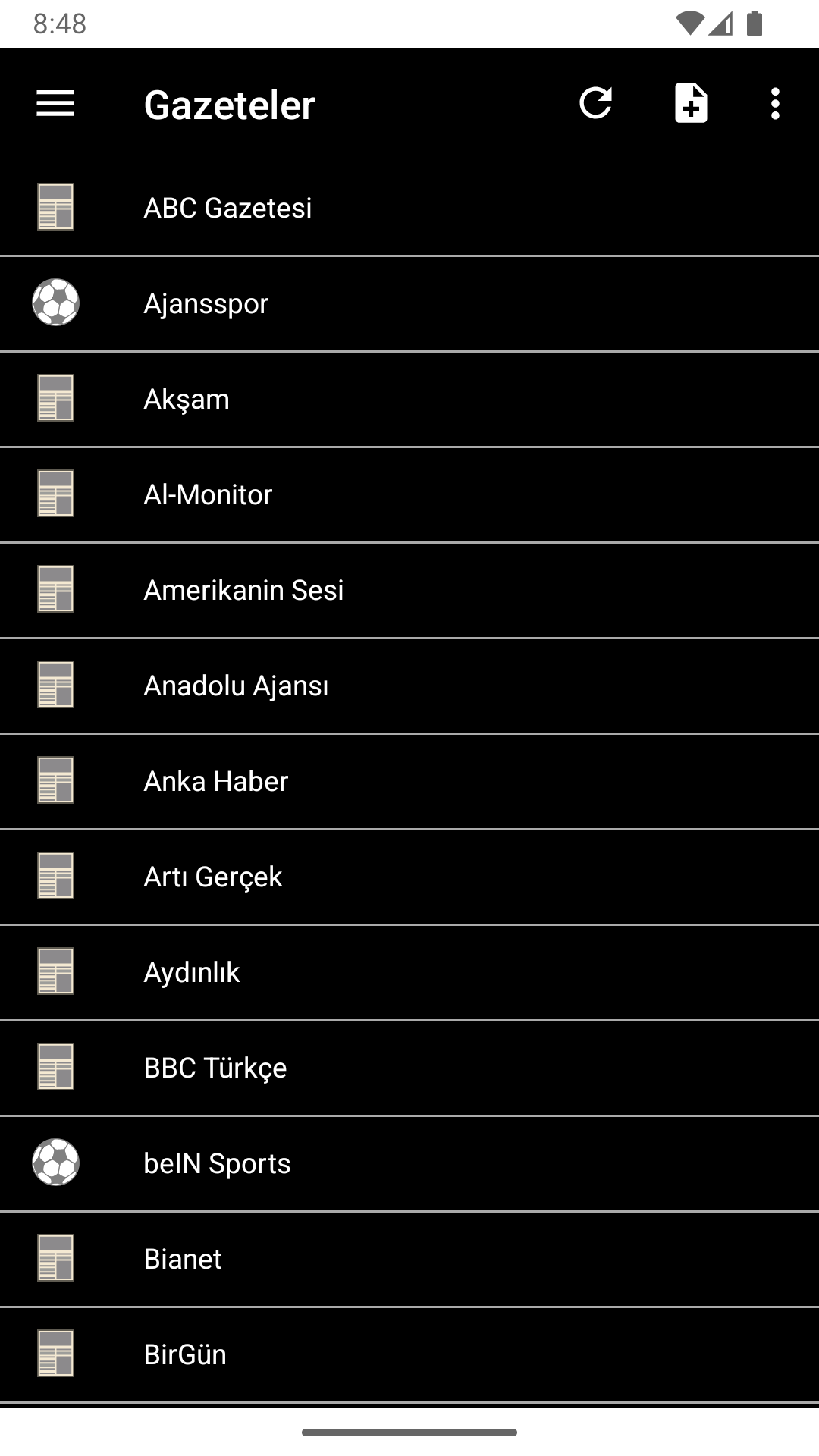The height and width of the screenshot is (1456, 819).
Task: Open the overflow menu
Action: (774, 104)
